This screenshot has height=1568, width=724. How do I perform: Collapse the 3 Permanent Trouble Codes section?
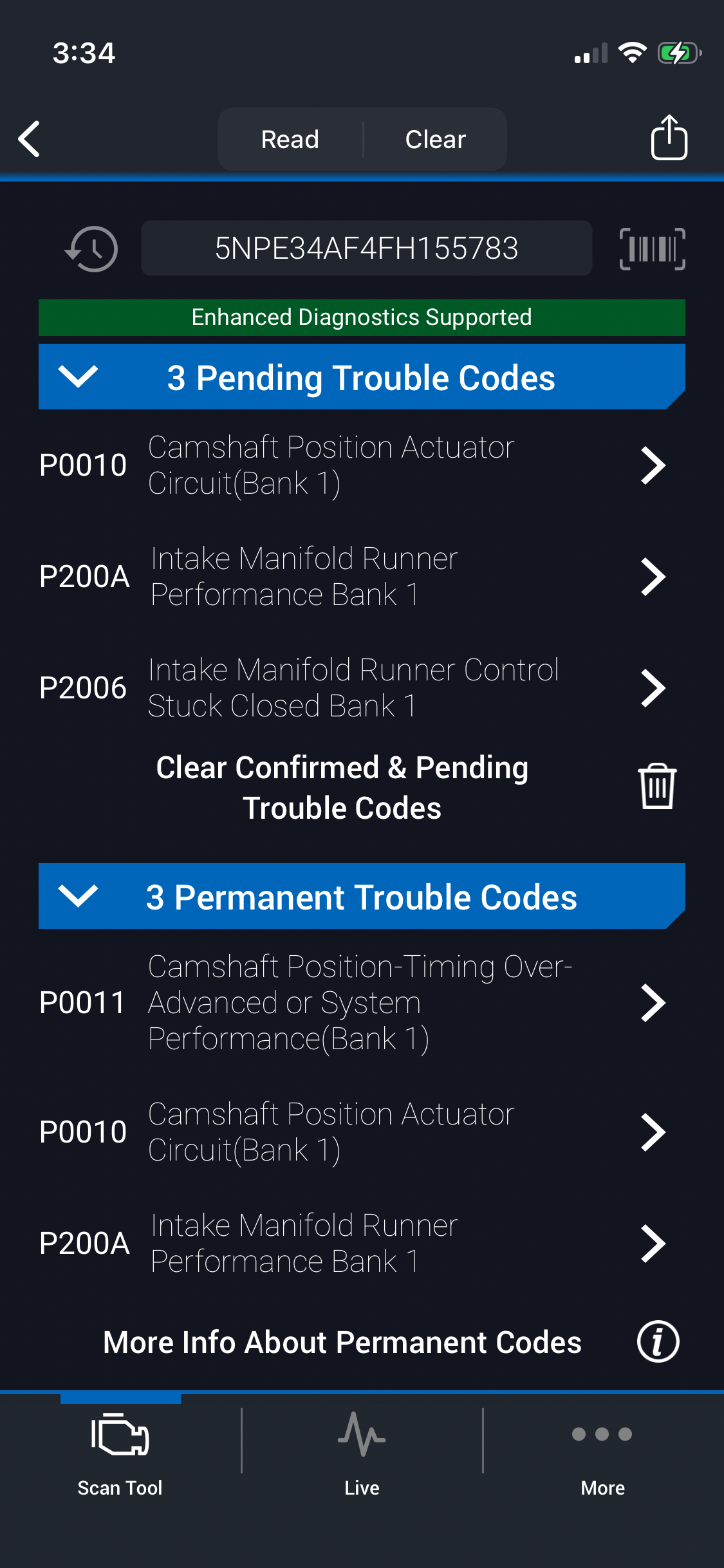point(78,896)
